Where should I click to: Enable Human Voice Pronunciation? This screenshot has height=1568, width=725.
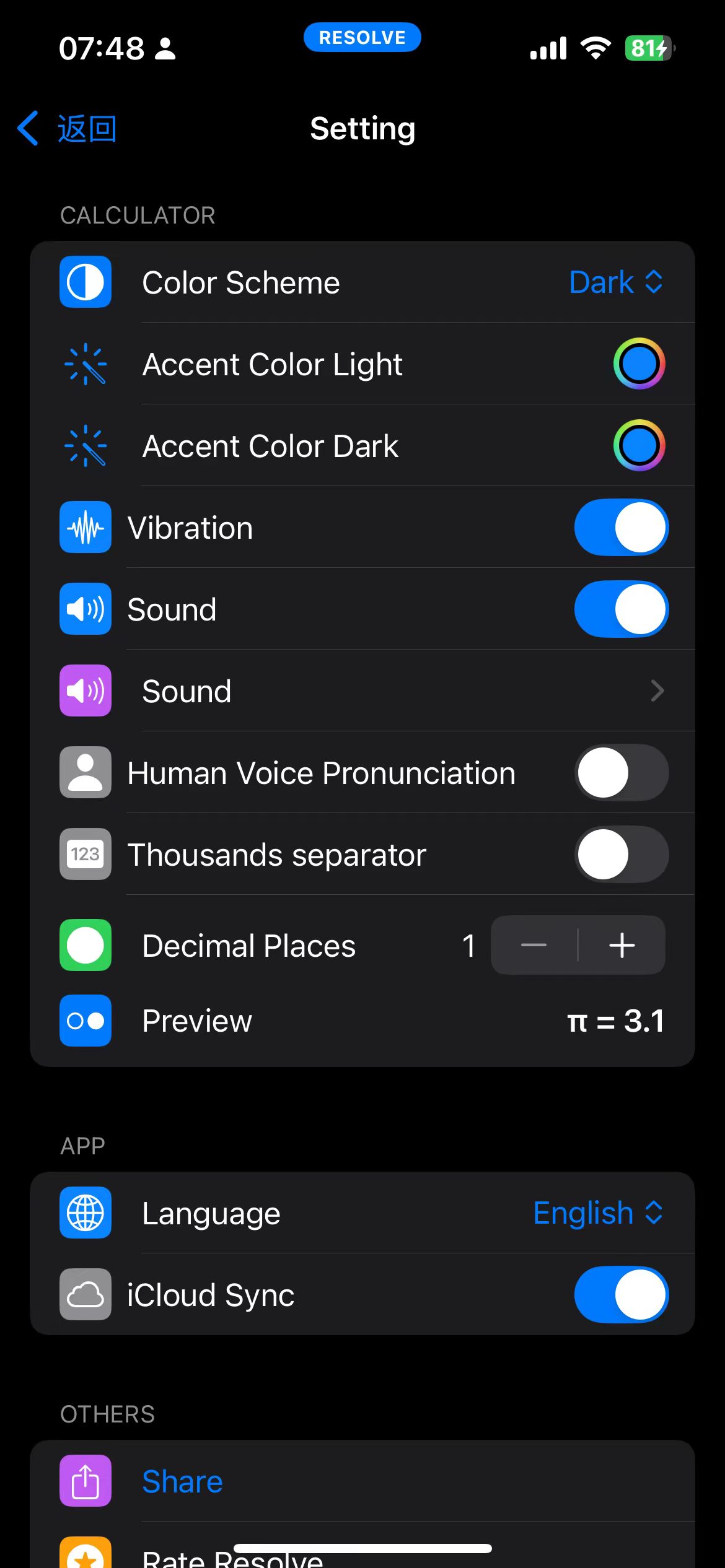(621, 773)
